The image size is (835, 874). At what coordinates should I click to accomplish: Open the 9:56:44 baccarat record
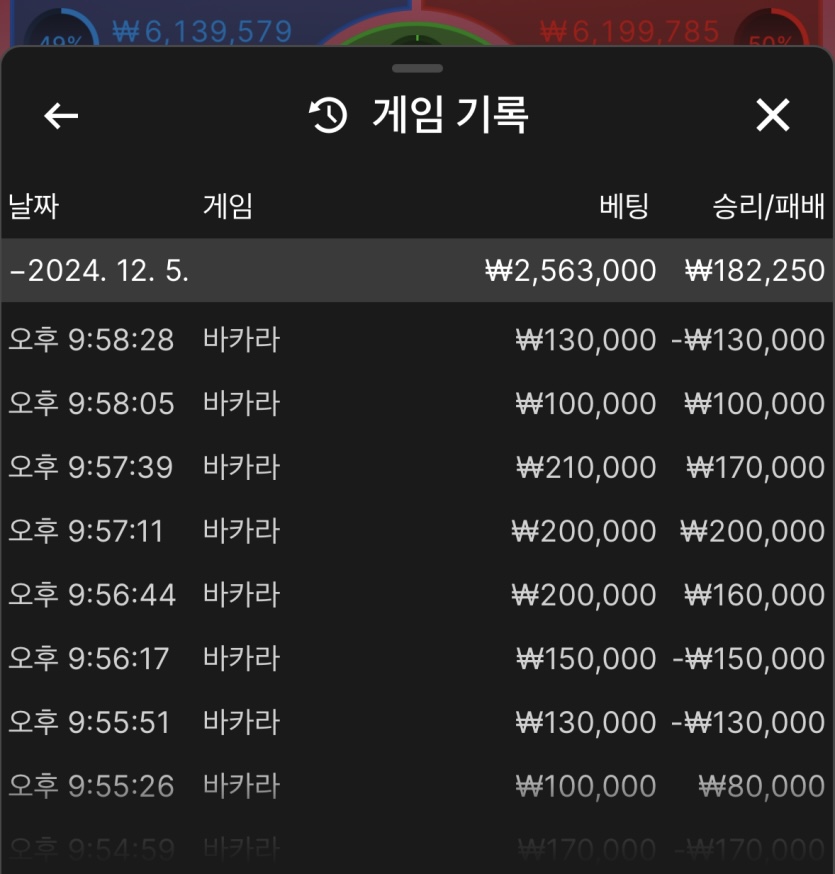417,595
